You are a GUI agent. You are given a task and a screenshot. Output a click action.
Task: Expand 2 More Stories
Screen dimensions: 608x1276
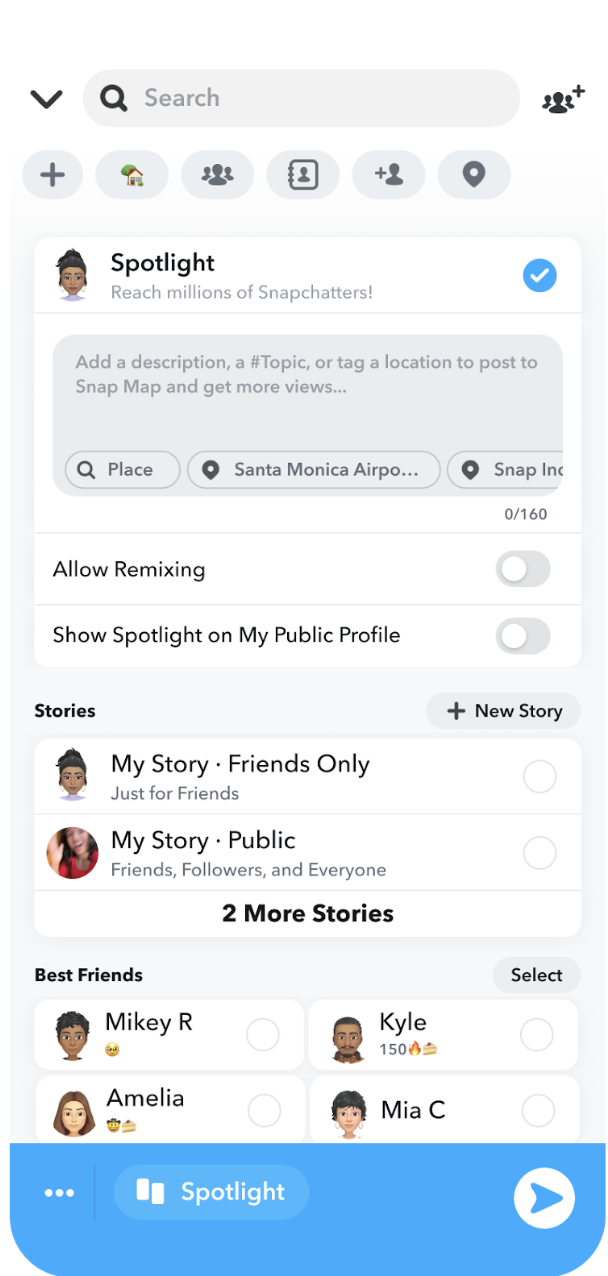point(307,913)
